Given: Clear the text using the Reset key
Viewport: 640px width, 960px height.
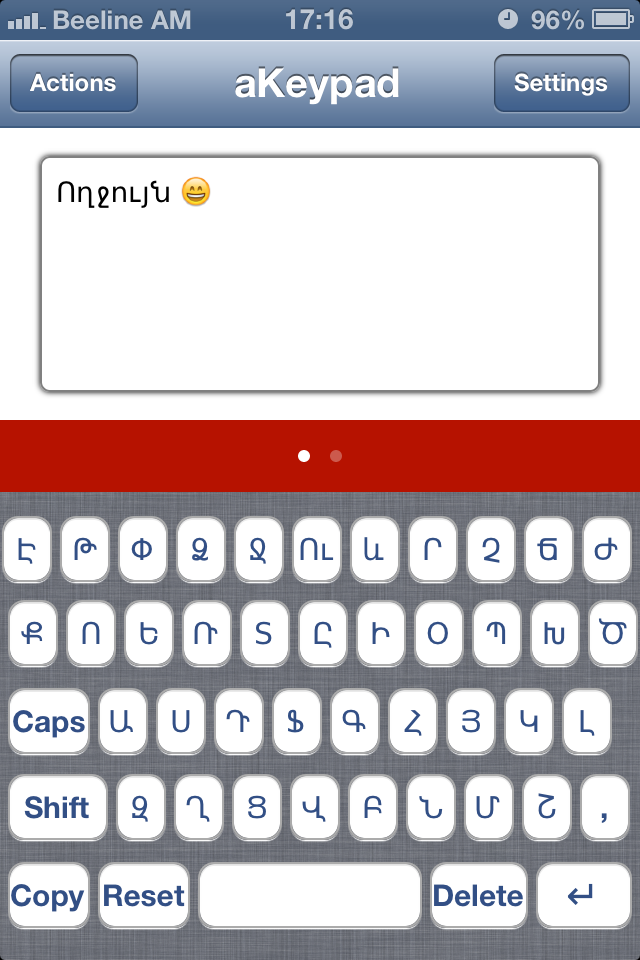Looking at the screenshot, I should coord(143,896).
